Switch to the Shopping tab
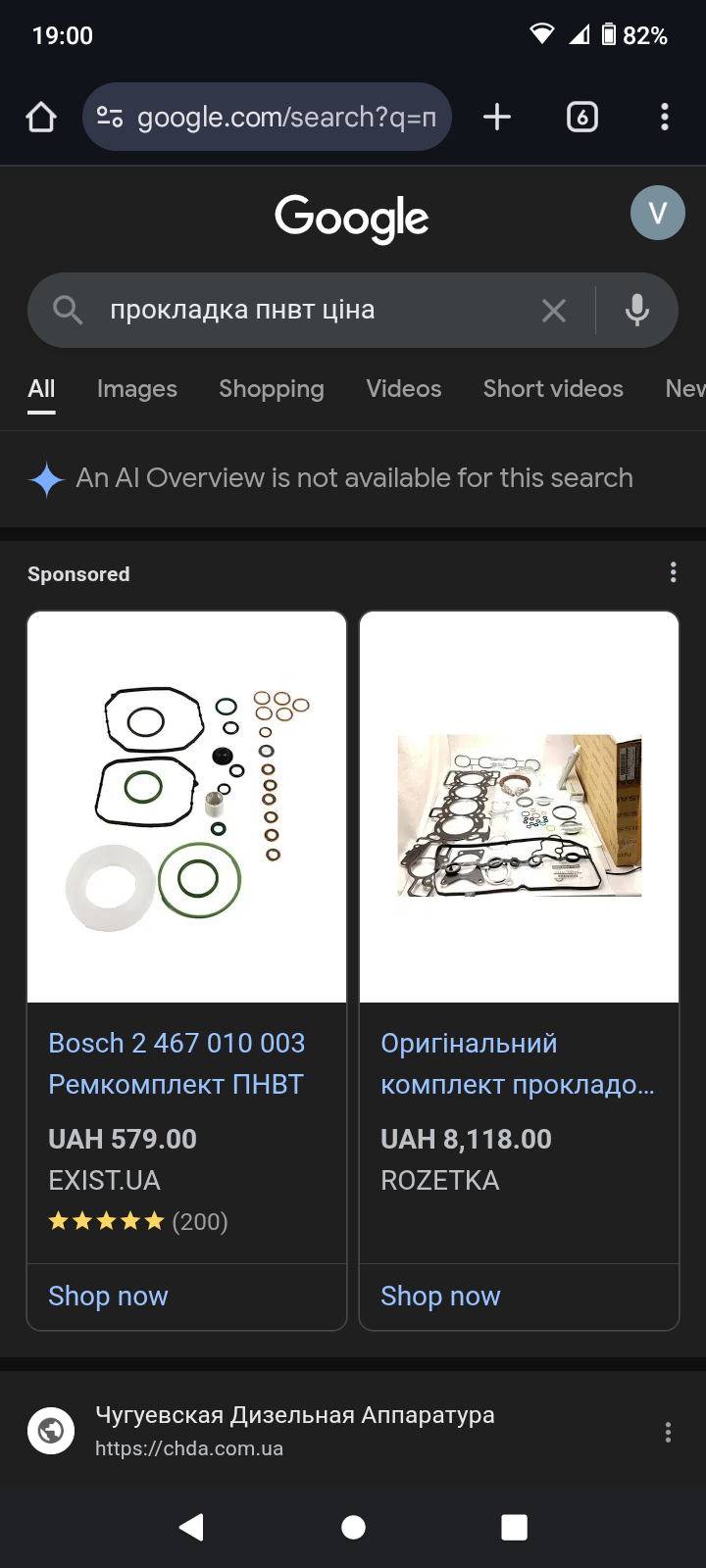The height and width of the screenshot is (1568, 706). coord(272,389)
